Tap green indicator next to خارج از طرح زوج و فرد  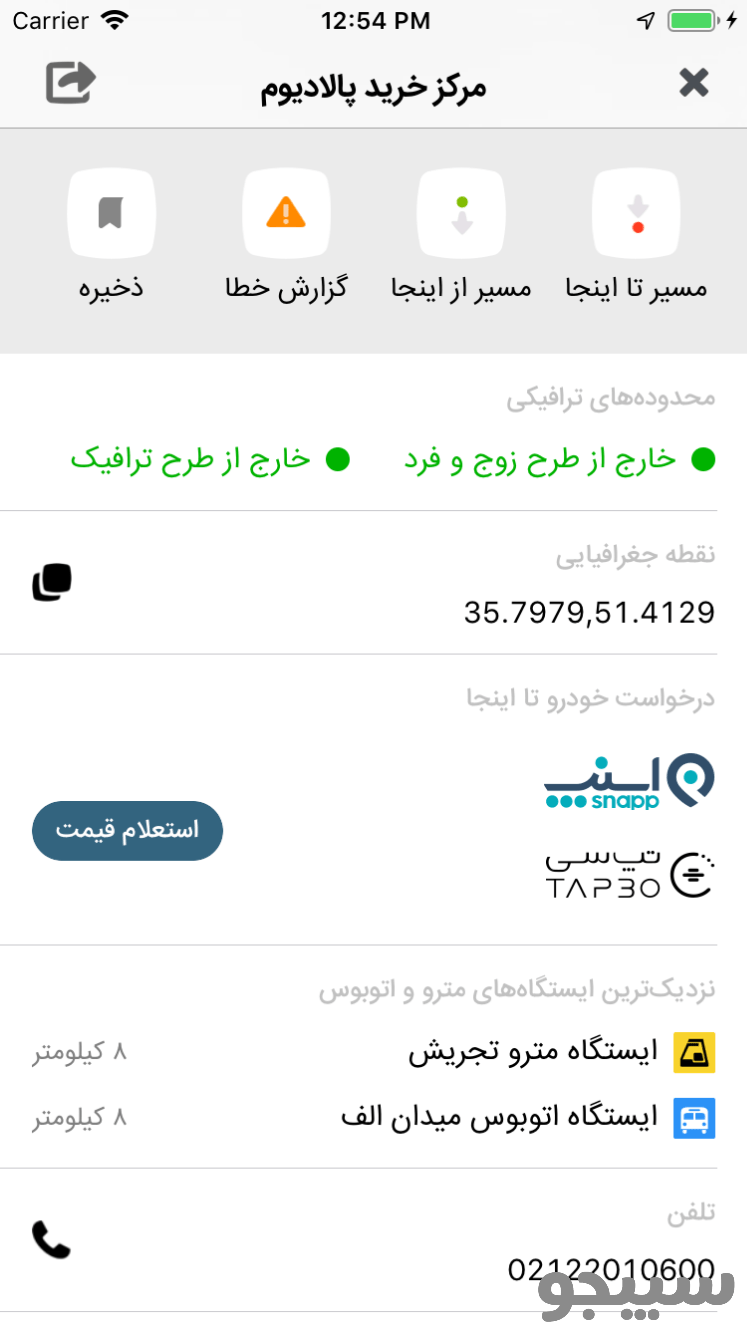[705, 459]
